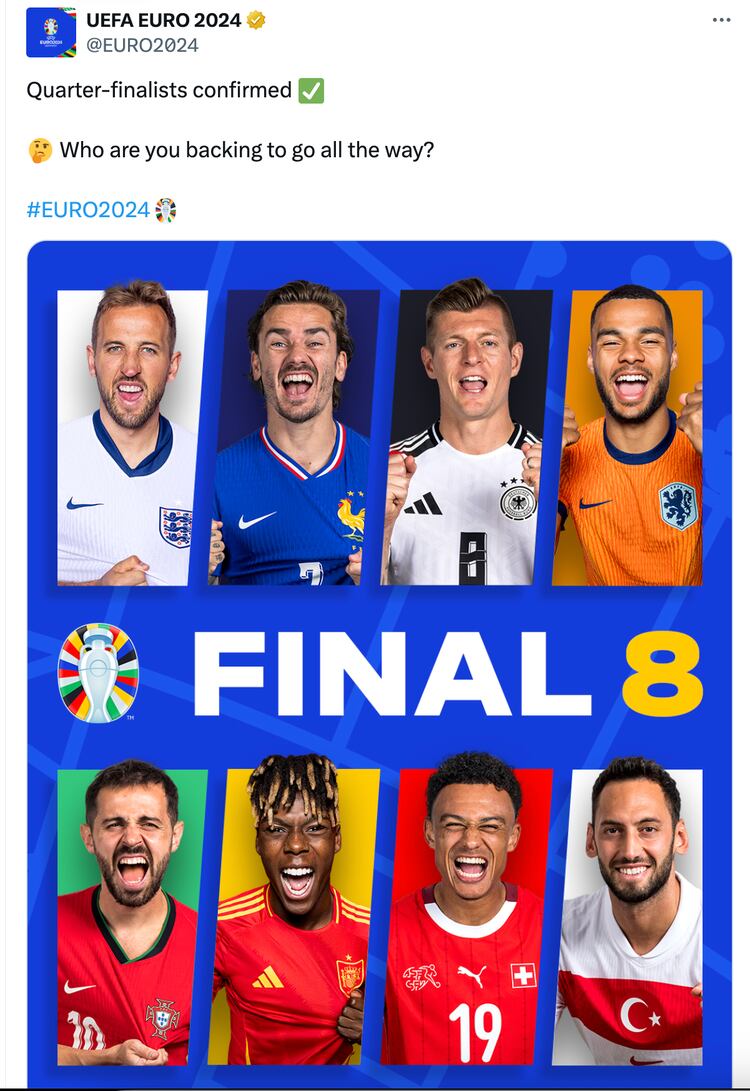Screen dimensions: 750x1091
Task: Open the #EURO2024 hashtag link
Action: [88, 210]
